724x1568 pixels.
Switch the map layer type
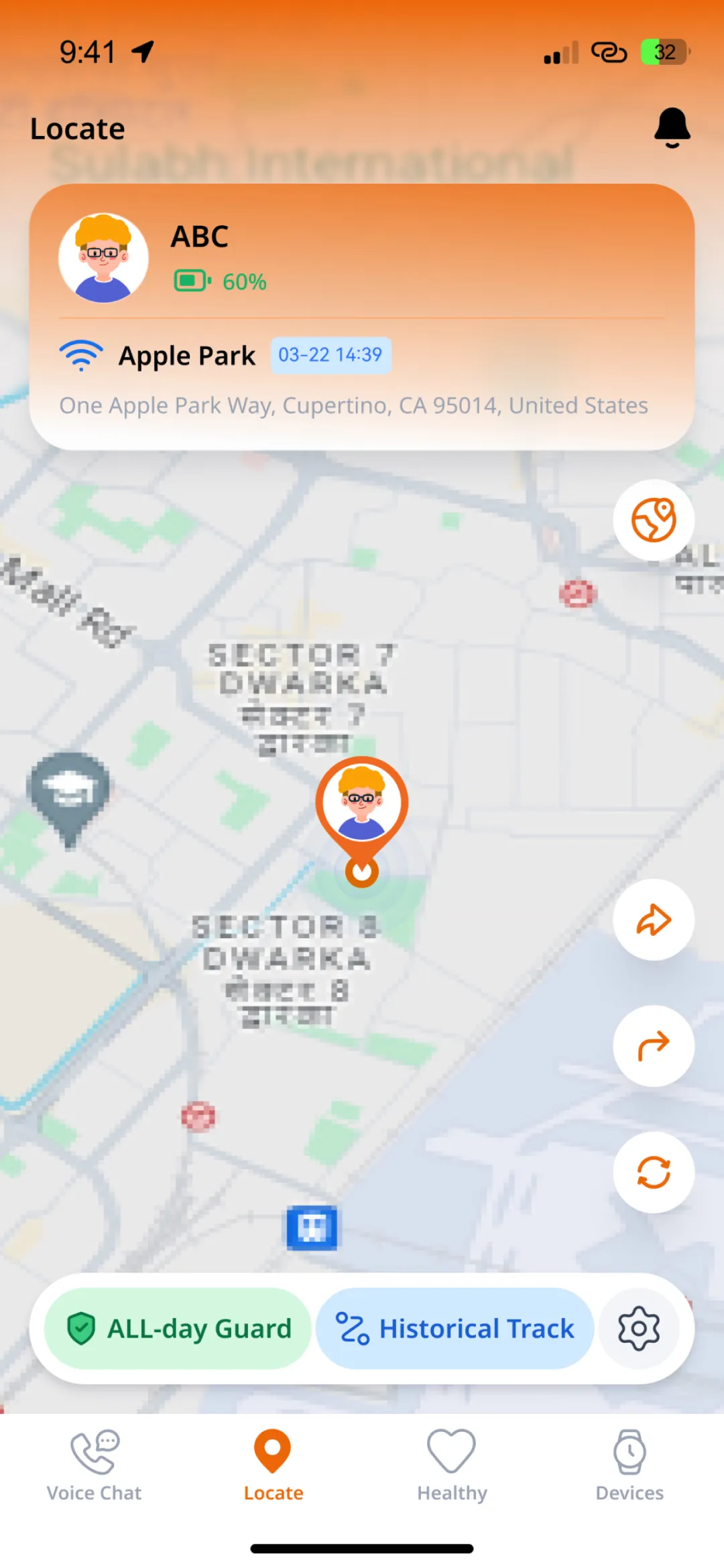(x=654, y=520)
